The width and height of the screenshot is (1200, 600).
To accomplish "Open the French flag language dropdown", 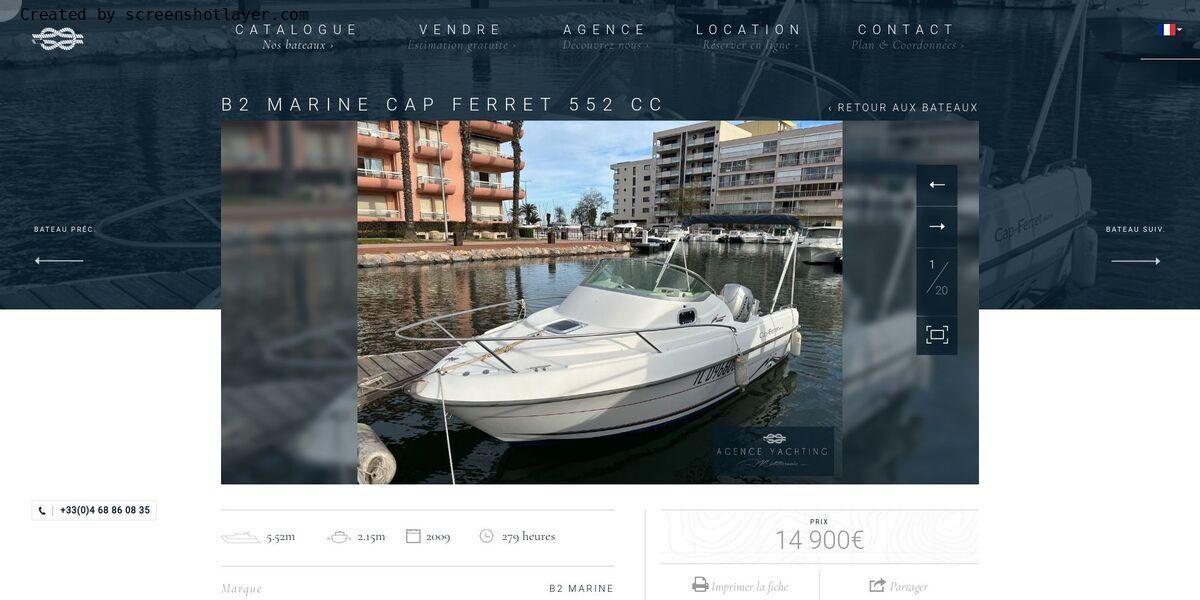I will point(1169,30).
